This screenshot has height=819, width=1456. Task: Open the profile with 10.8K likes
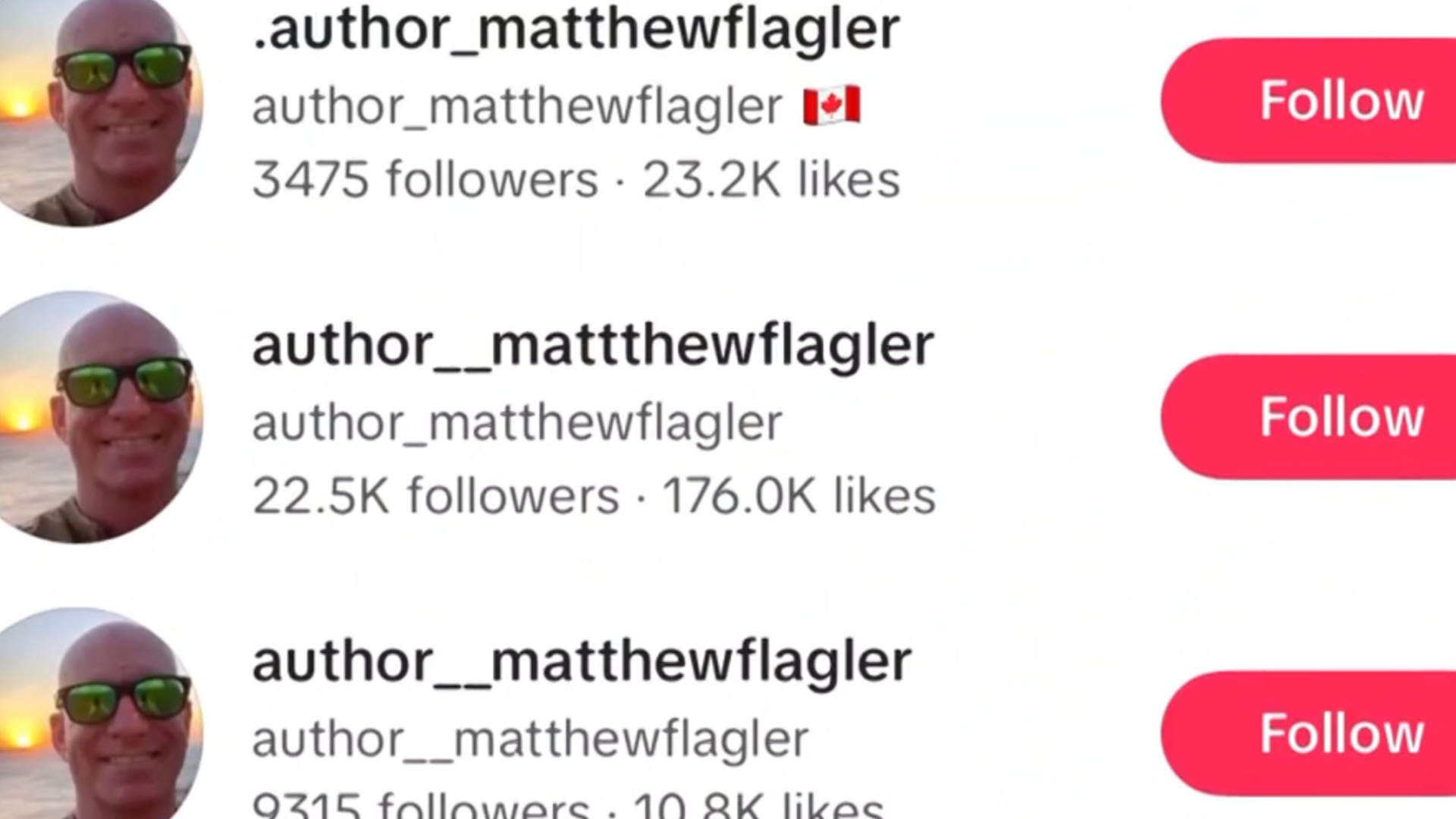581,663
